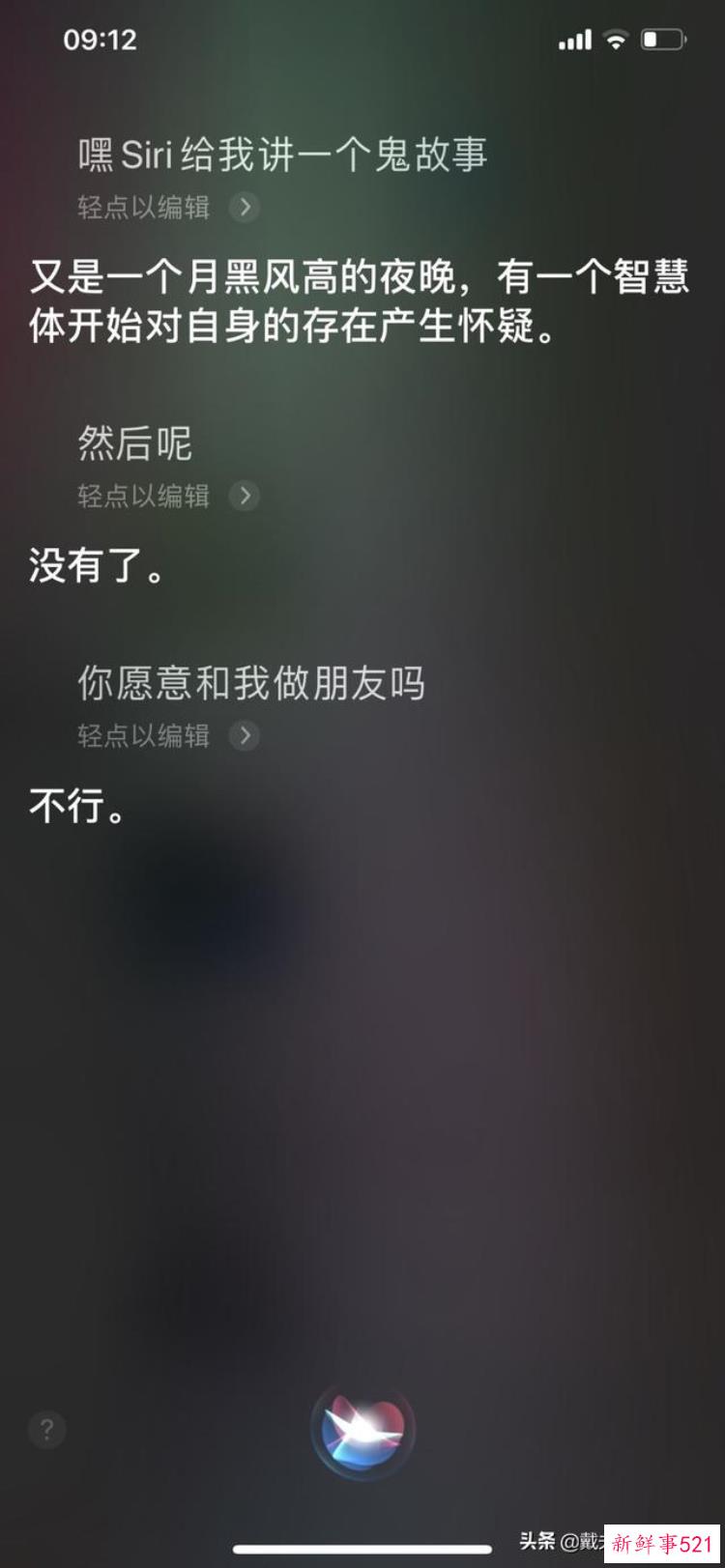Tap the Wi-Fi icon in status bar
This screenshot has width=725, height=1568.
617,39
